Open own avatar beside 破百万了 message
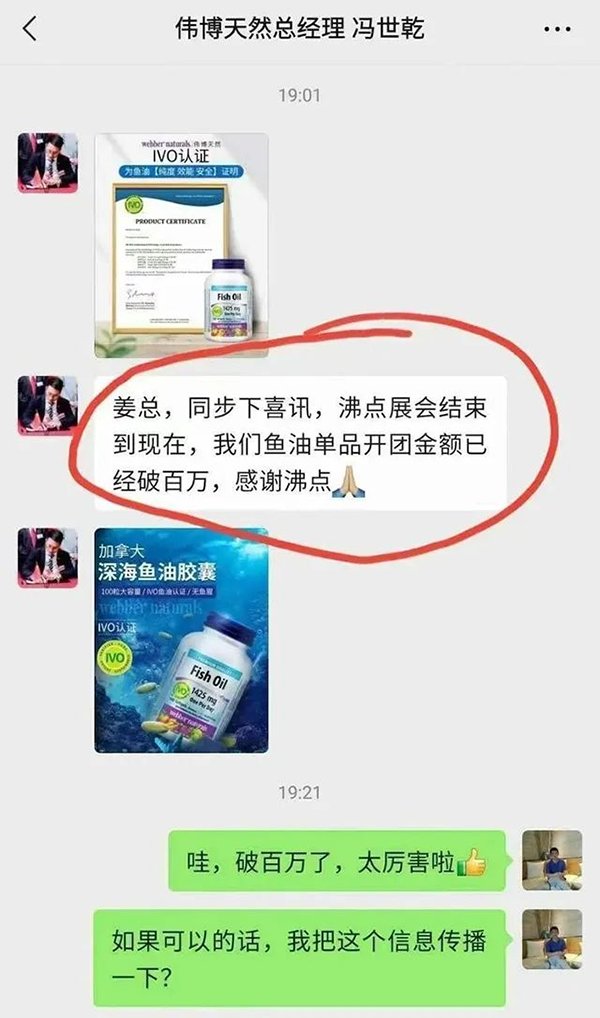The height and width of the screenshot is (1018, 600). tap(552, 860)
